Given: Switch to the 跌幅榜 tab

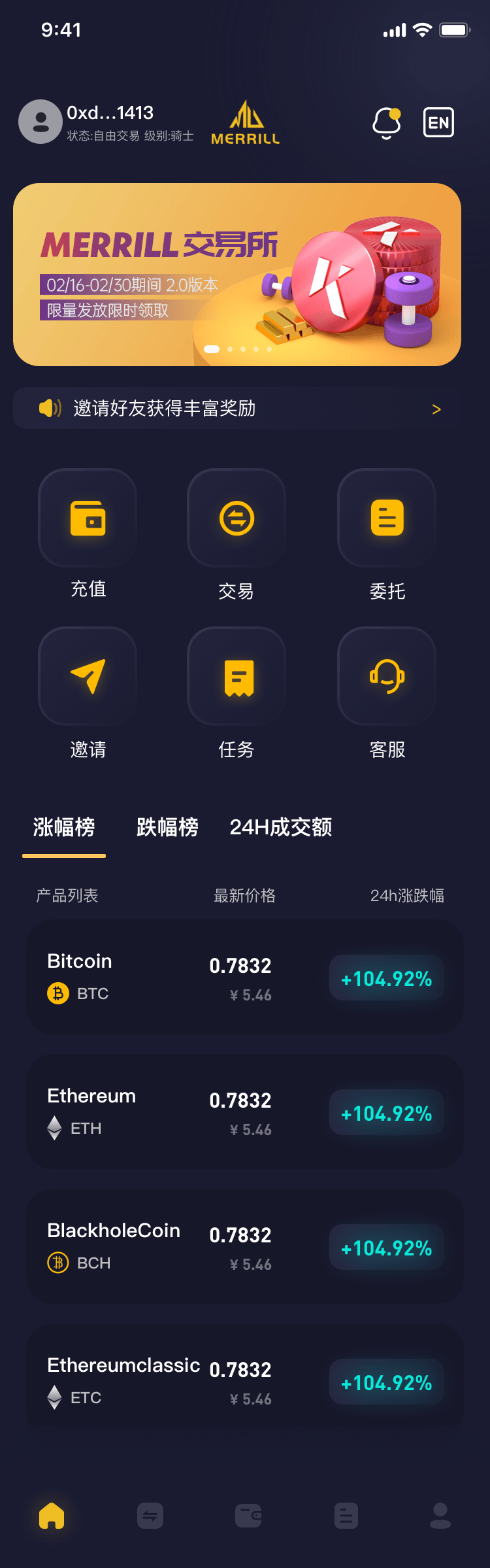Looking at the screenshot, I should 167,827.
